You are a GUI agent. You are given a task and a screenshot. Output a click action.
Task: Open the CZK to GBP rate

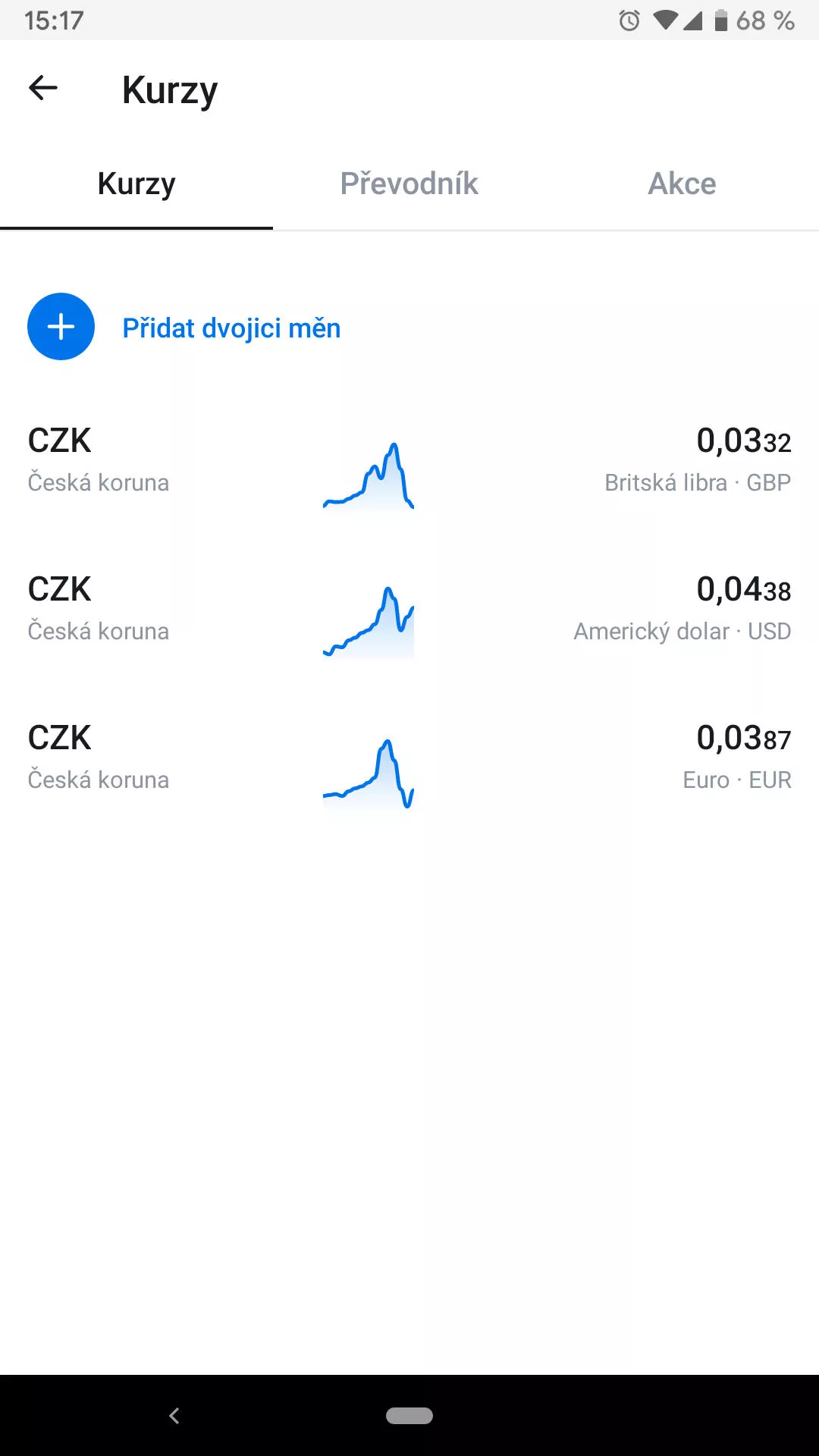[x=409, y=461]
